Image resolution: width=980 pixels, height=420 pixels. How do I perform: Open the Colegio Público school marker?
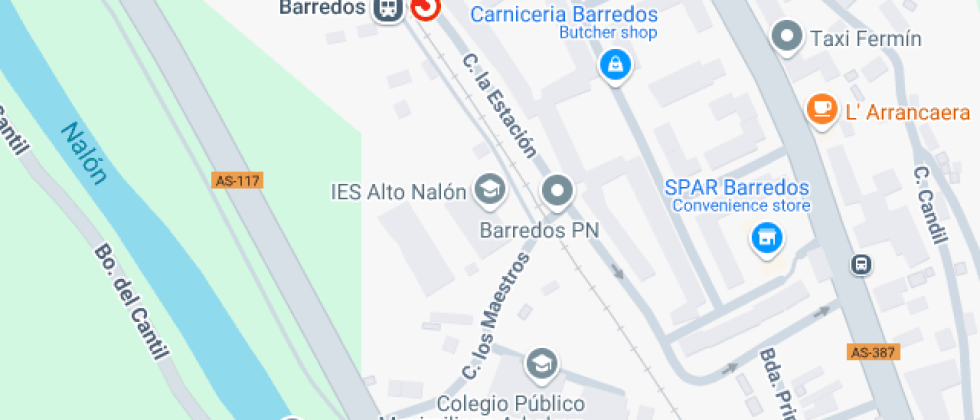542,364
